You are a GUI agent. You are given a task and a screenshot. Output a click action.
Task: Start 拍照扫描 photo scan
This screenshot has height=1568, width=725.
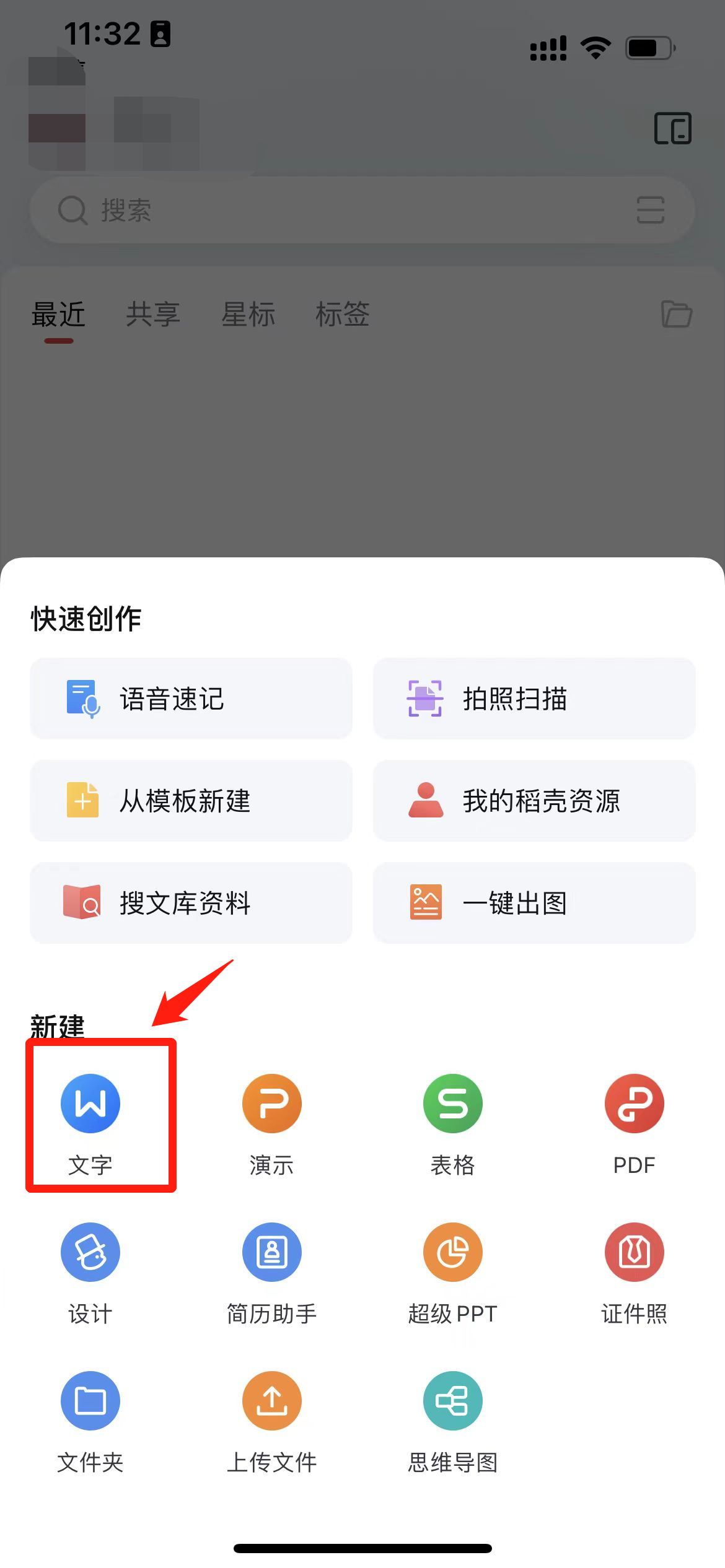[x=534, y=699]
